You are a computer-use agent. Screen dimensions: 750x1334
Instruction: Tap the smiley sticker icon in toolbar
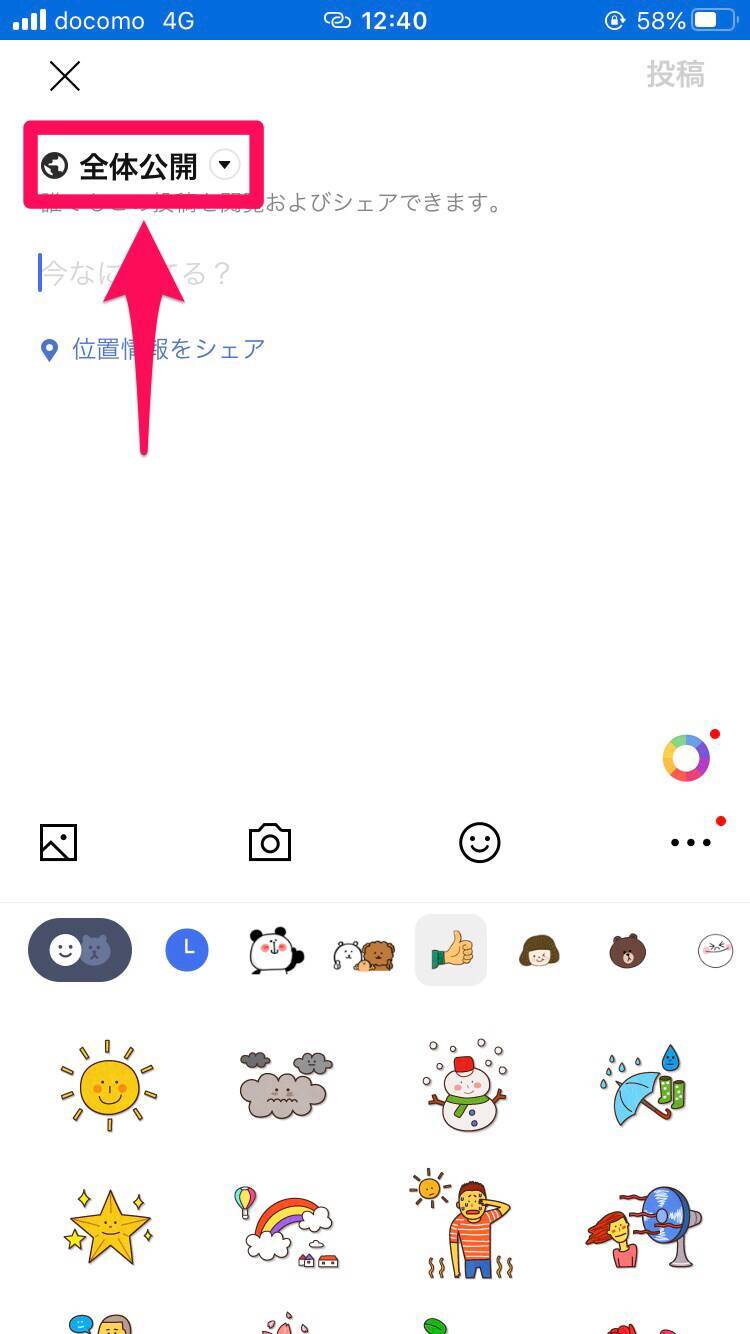480,842
